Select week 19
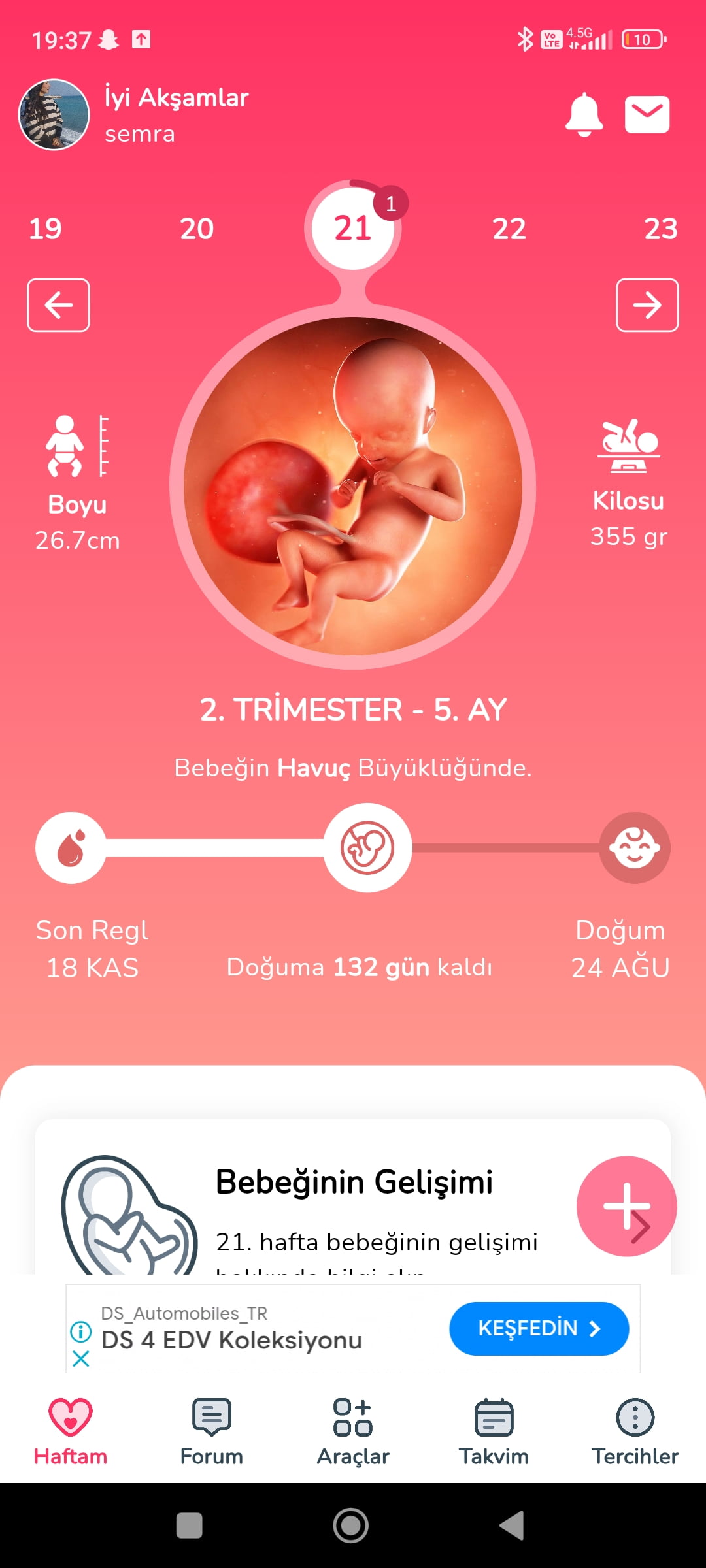706x1568 pixels. (x=46, y=229)
